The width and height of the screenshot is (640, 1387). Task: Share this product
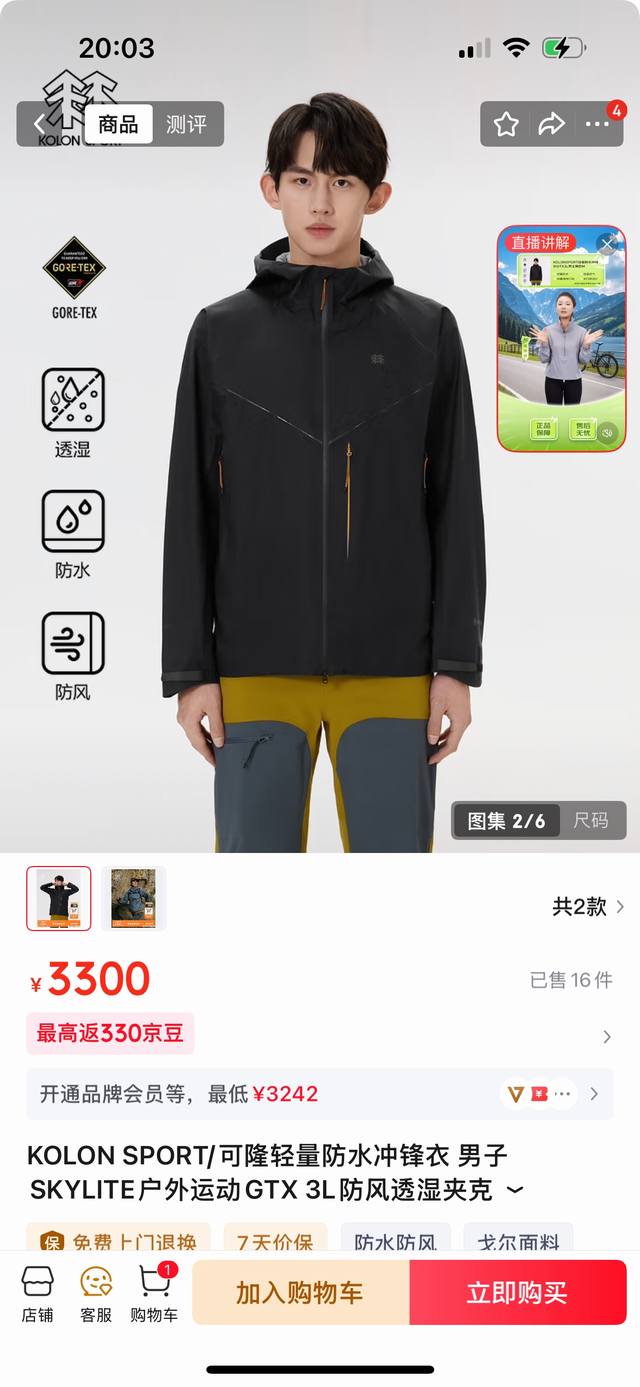(x=551, y=125)
